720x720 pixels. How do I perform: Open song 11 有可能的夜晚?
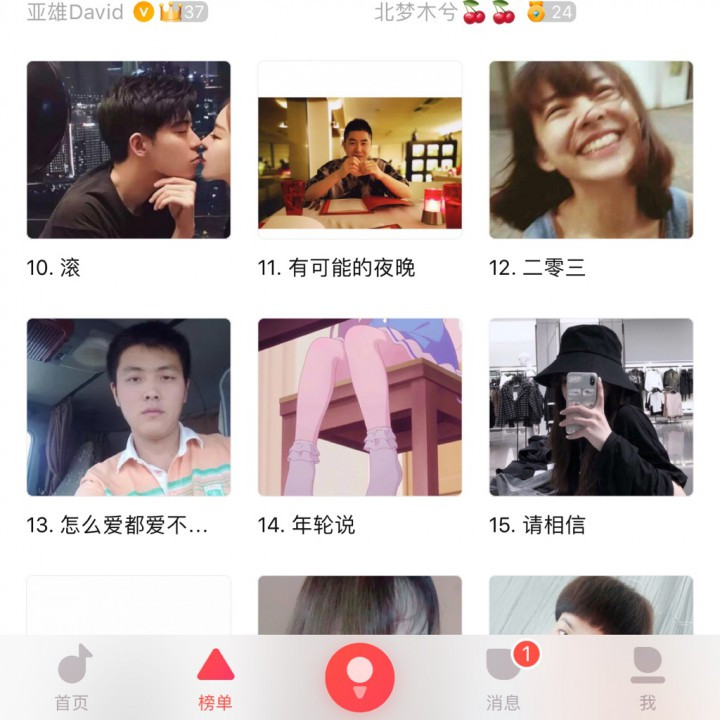(x=360, y=150)
